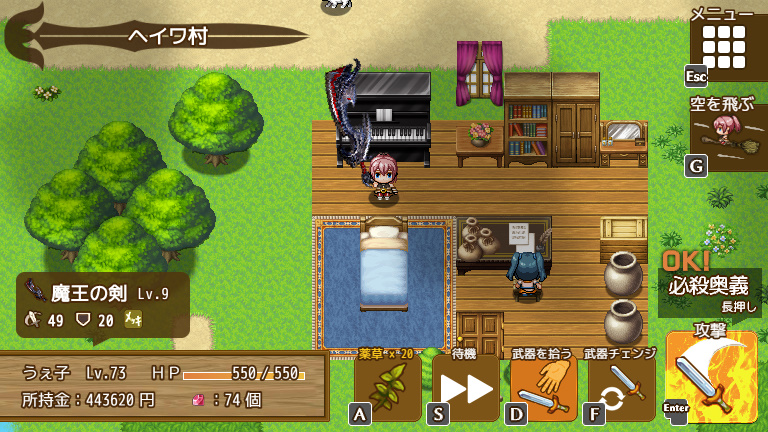Switch weapon with 武器チェンジ
768x432 pixels.
coord(621,386)
